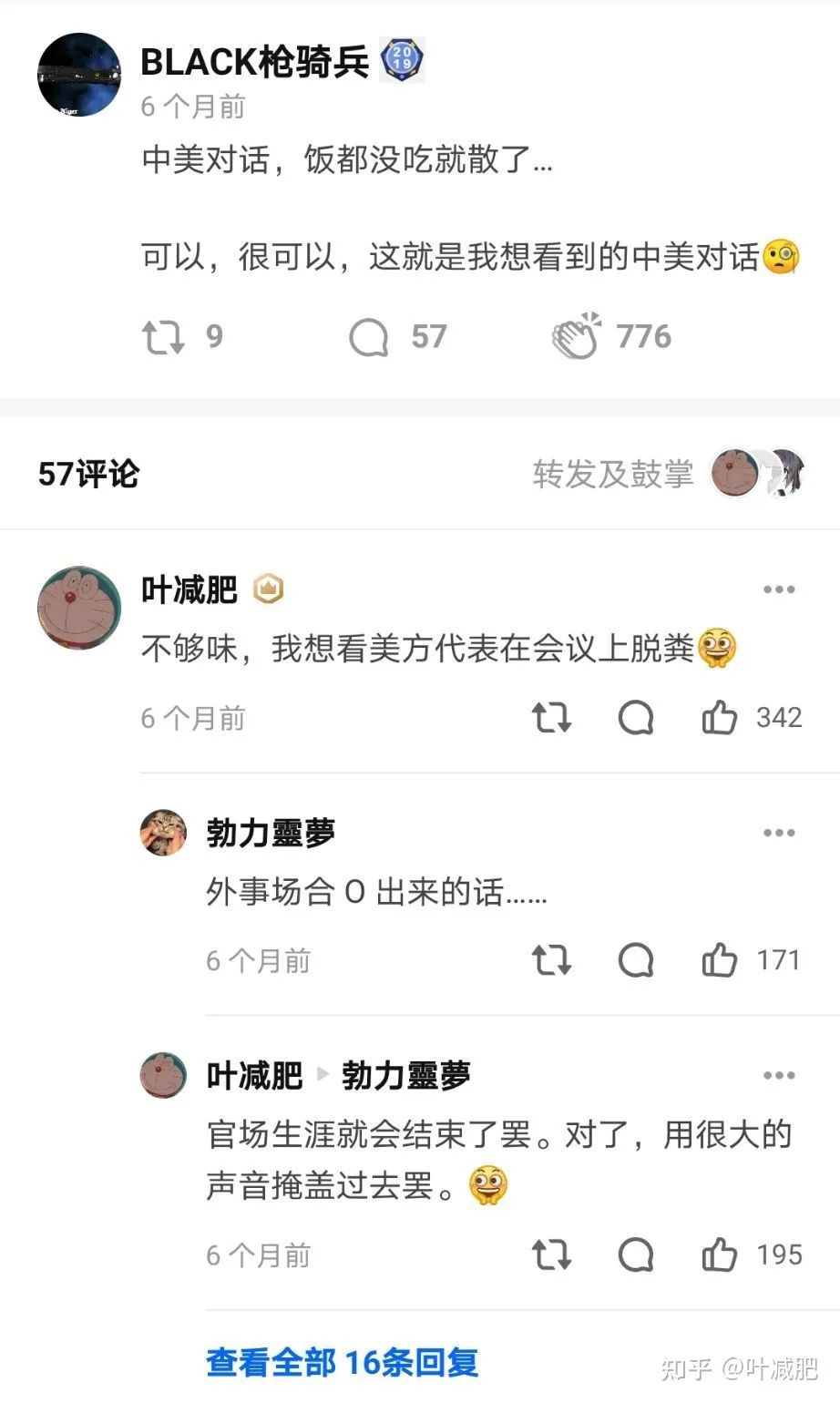Open overflow menu on 勃力靈夢's reply
Screen dimensions: 840x1403
(x=779, y=833)
